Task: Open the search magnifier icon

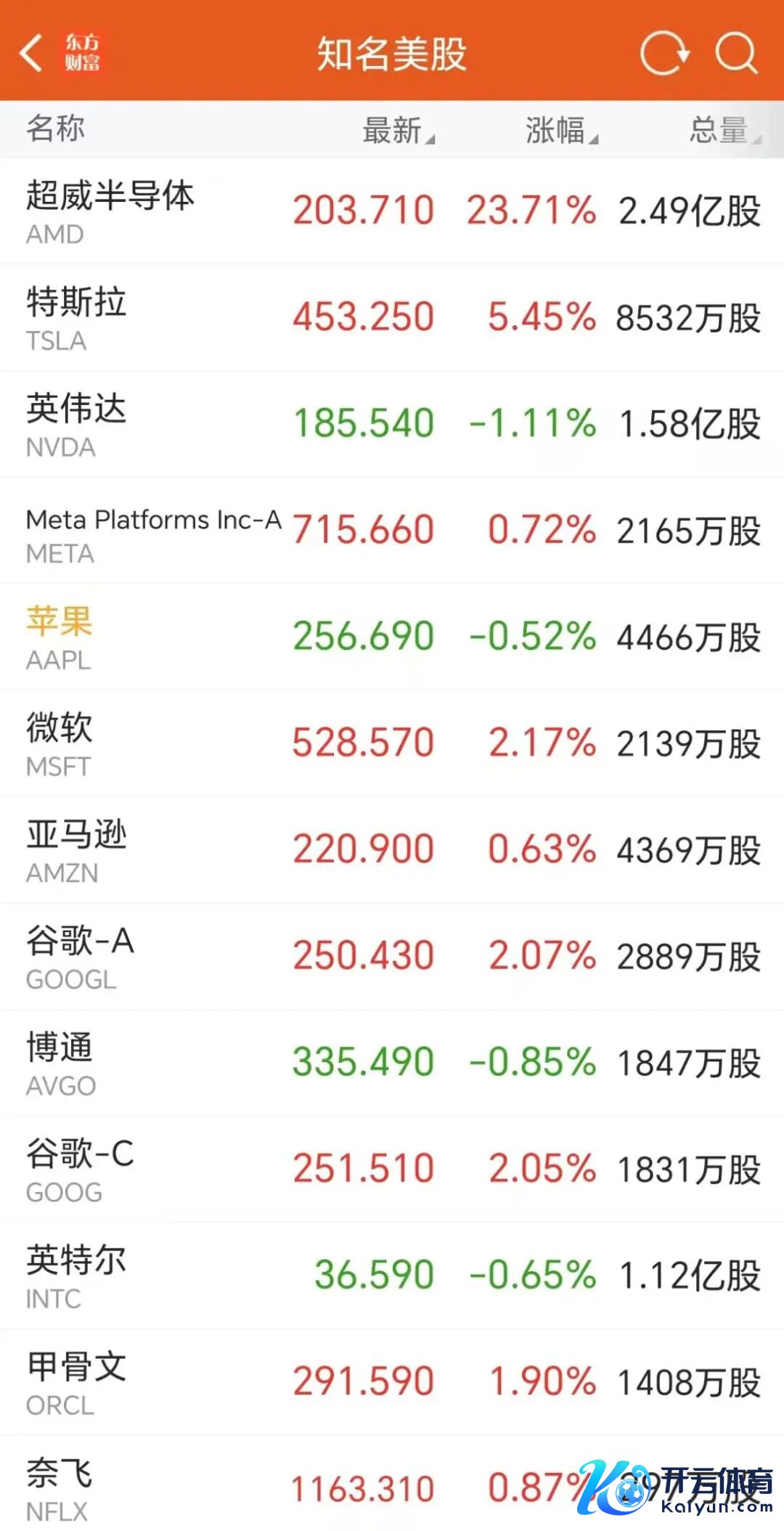Action: [735, 53]
